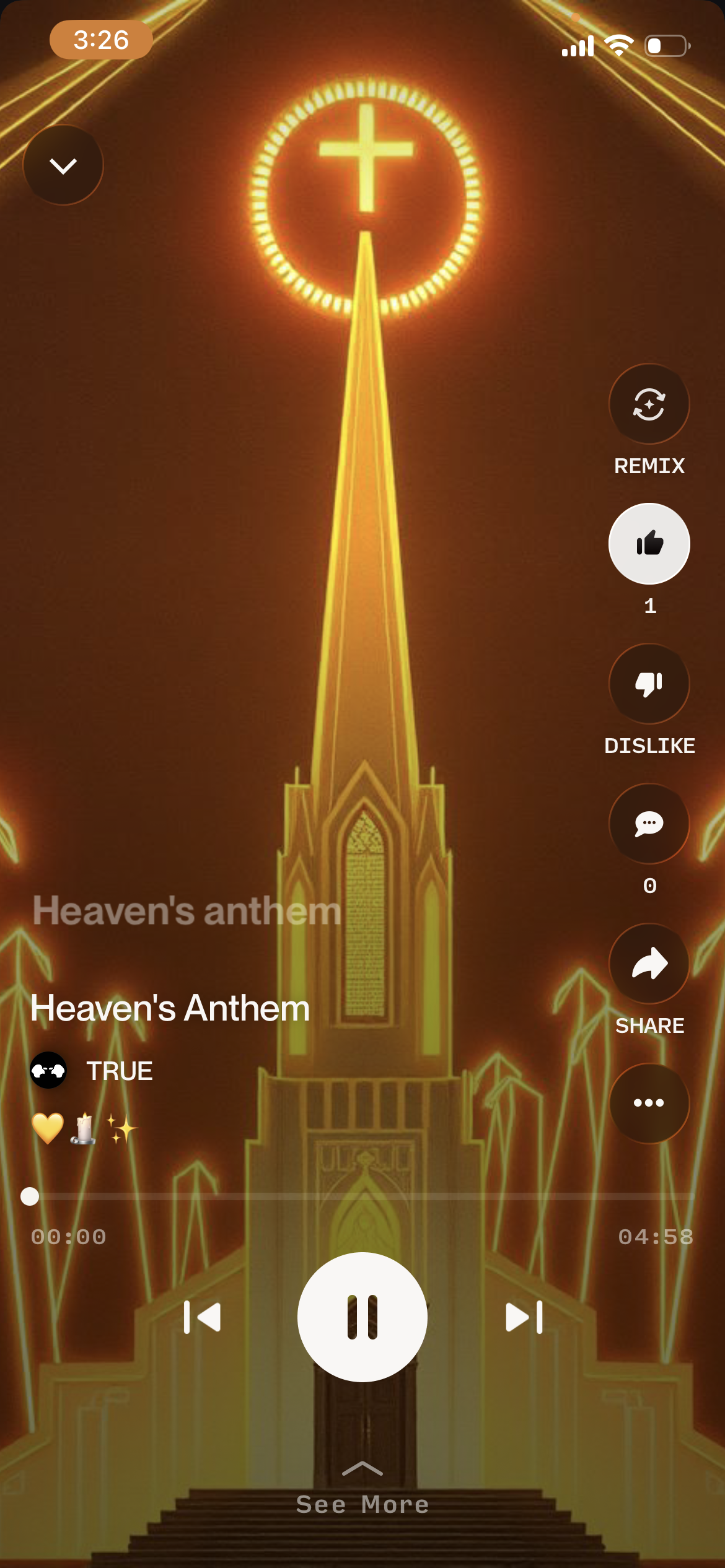725x1568 pixels.
Task: Toggle repeat via the Remix circular arrows
Action: [x=649, y=404]
